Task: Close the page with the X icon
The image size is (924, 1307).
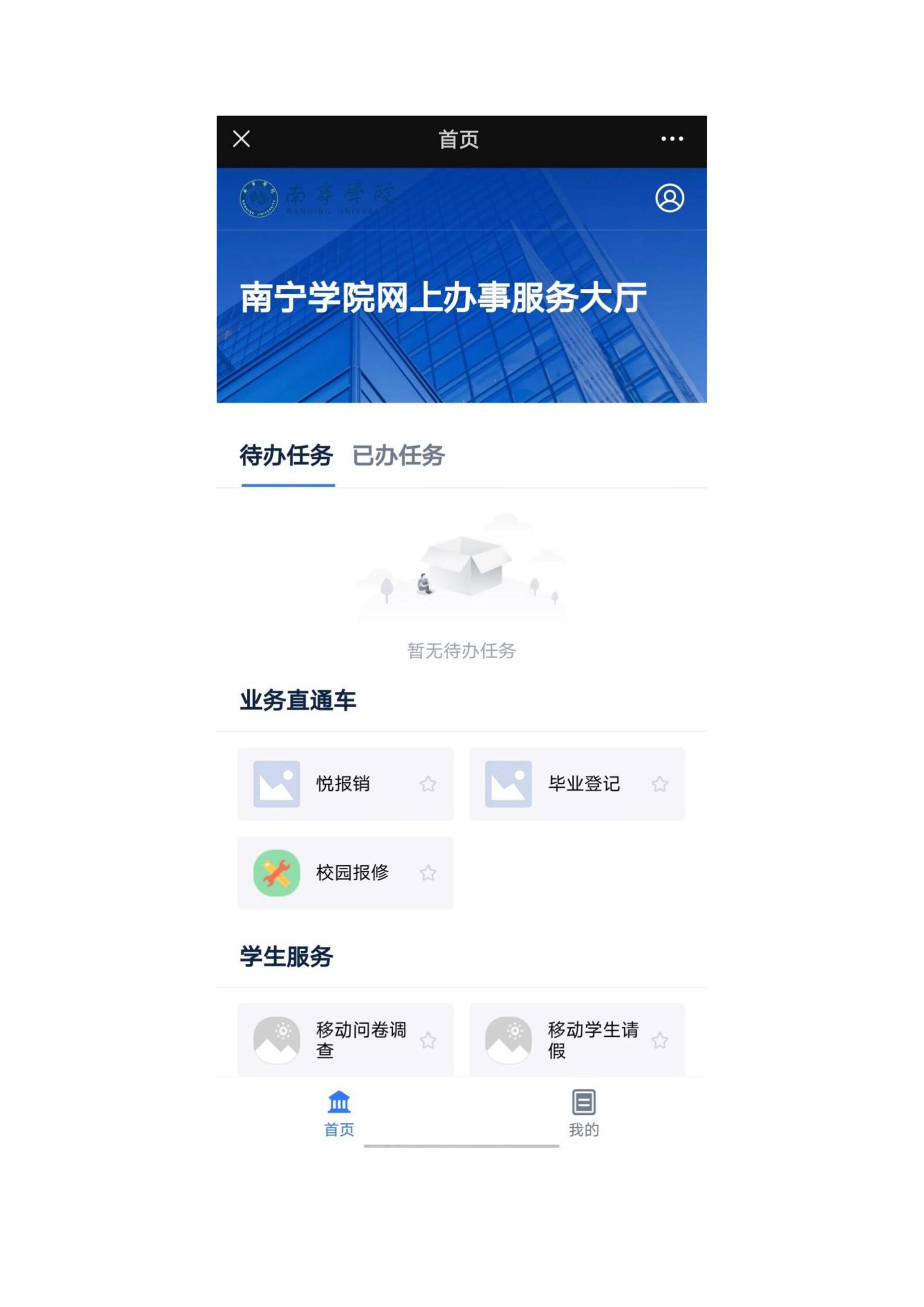Action: tap(241, 139)
